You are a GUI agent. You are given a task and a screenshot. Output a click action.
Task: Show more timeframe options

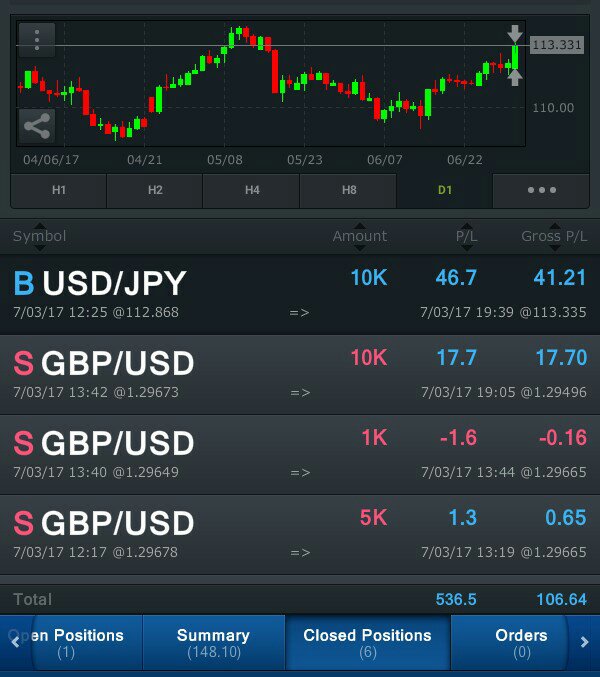541,190
